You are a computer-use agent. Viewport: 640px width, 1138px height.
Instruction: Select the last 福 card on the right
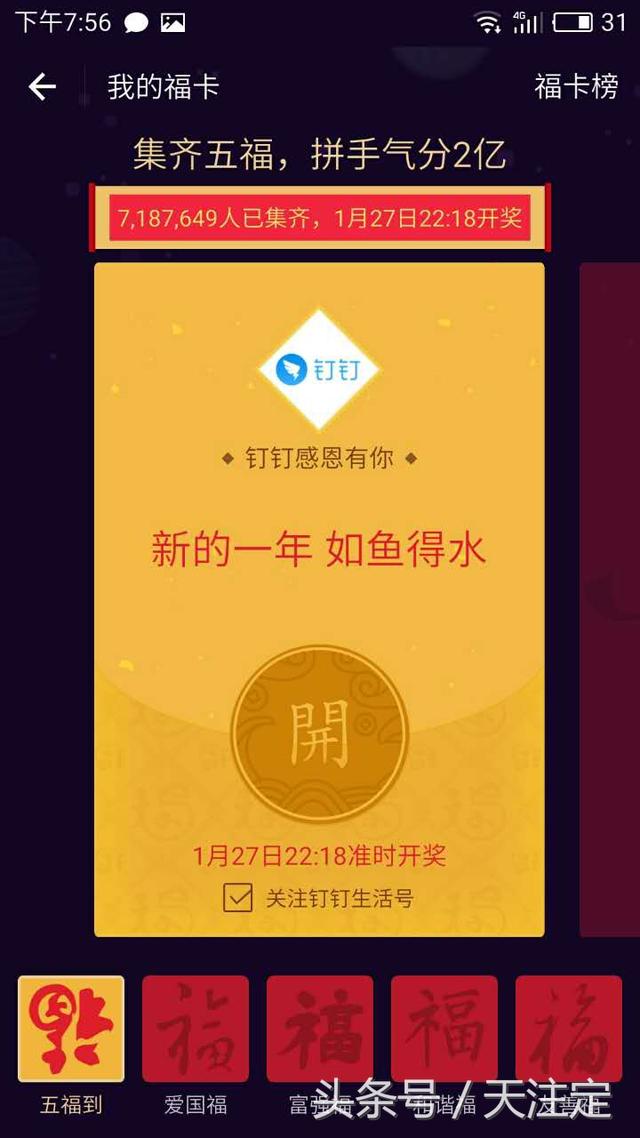pos(569,1028)
